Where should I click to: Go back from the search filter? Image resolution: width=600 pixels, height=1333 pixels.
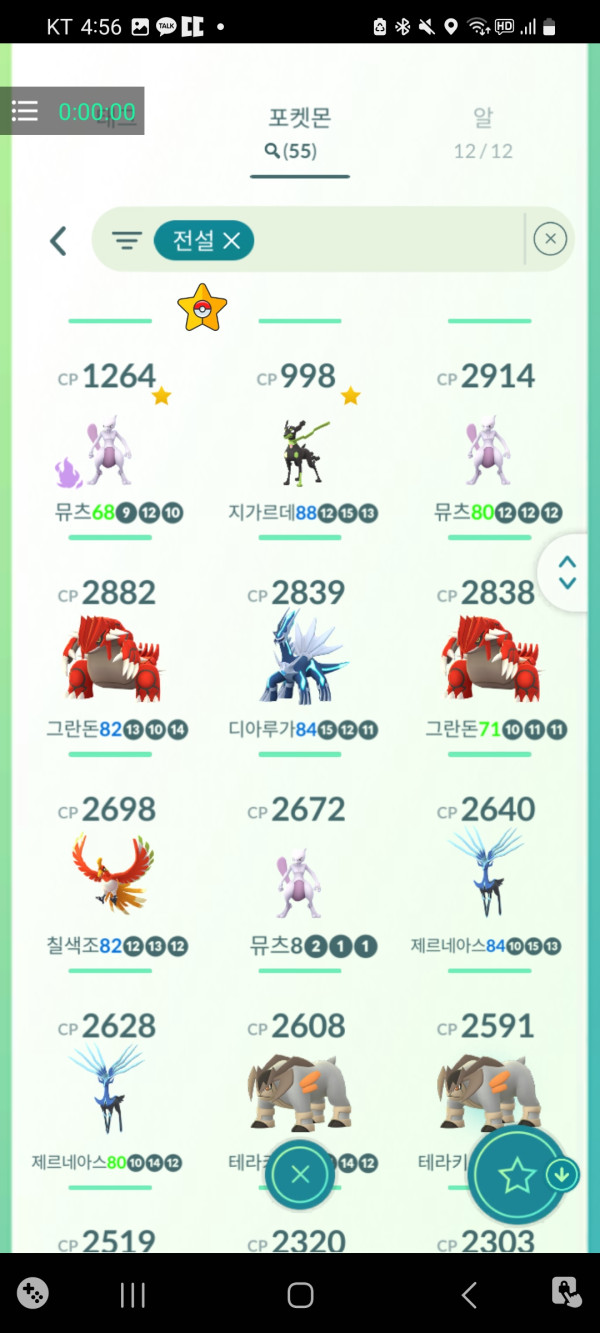(58, 240)
